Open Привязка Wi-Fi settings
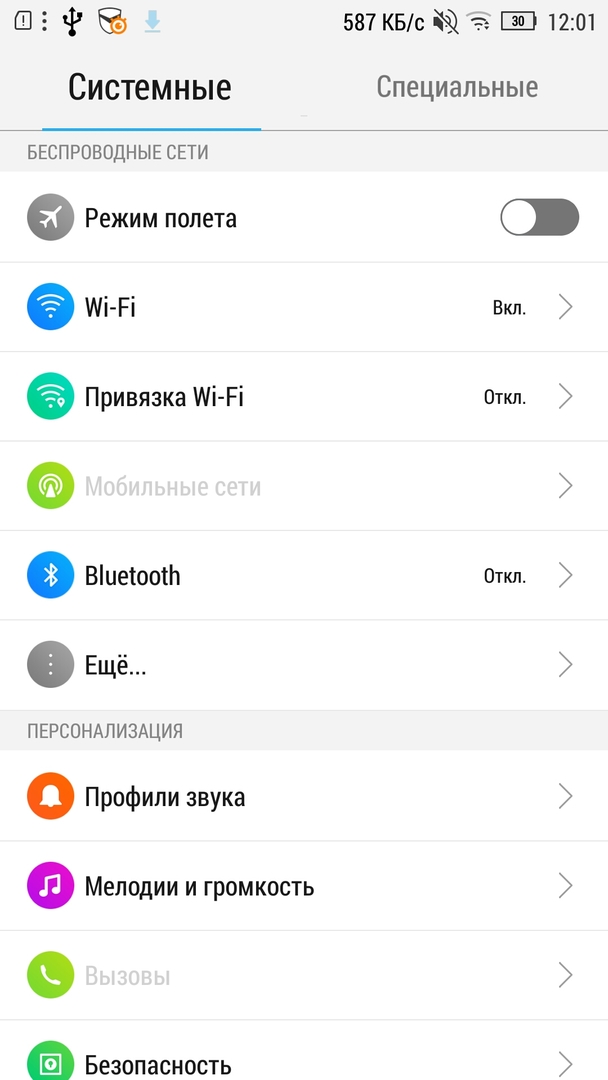 click(x=304, y=397)
